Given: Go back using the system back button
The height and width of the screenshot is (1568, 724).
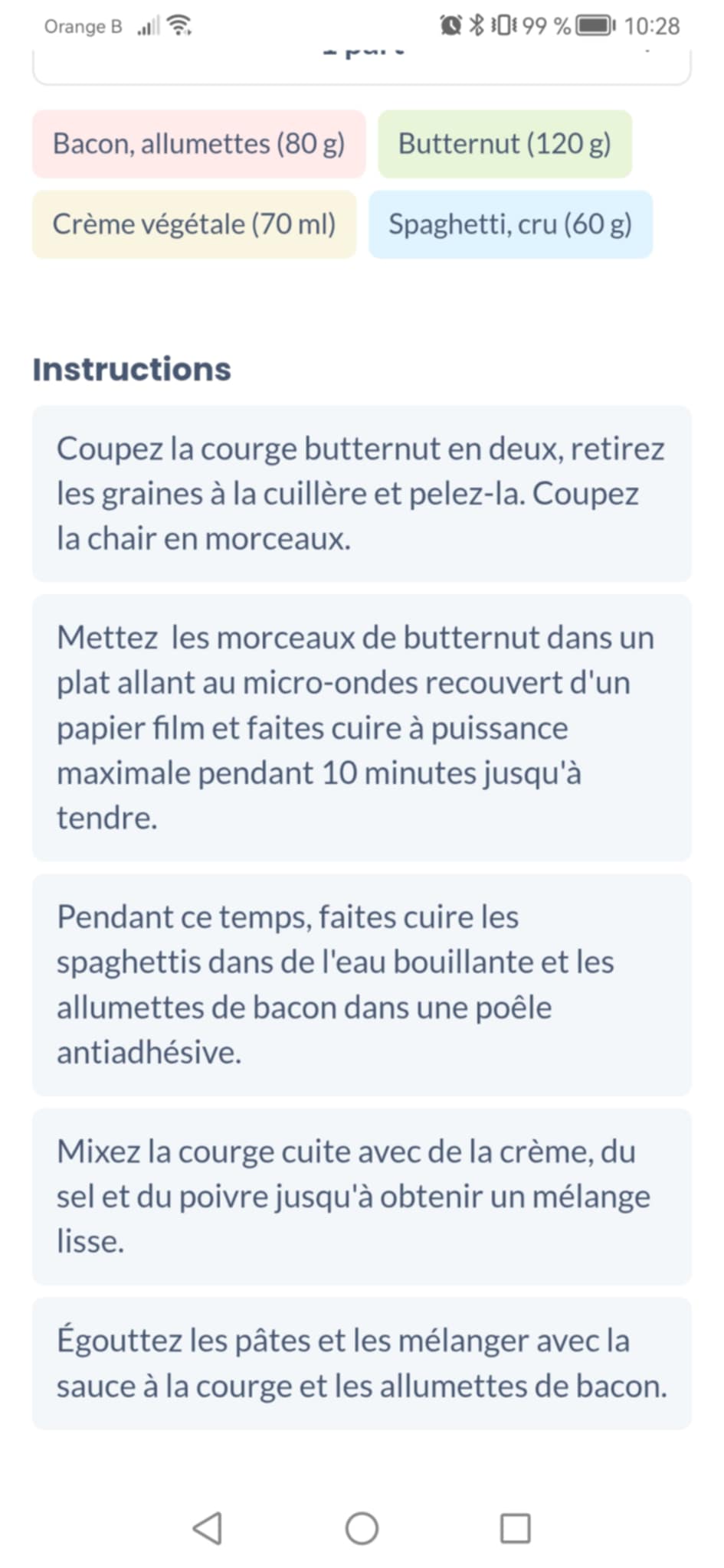Looking at the screenshot, I should pyautogui.click(x=208, y=1528).
